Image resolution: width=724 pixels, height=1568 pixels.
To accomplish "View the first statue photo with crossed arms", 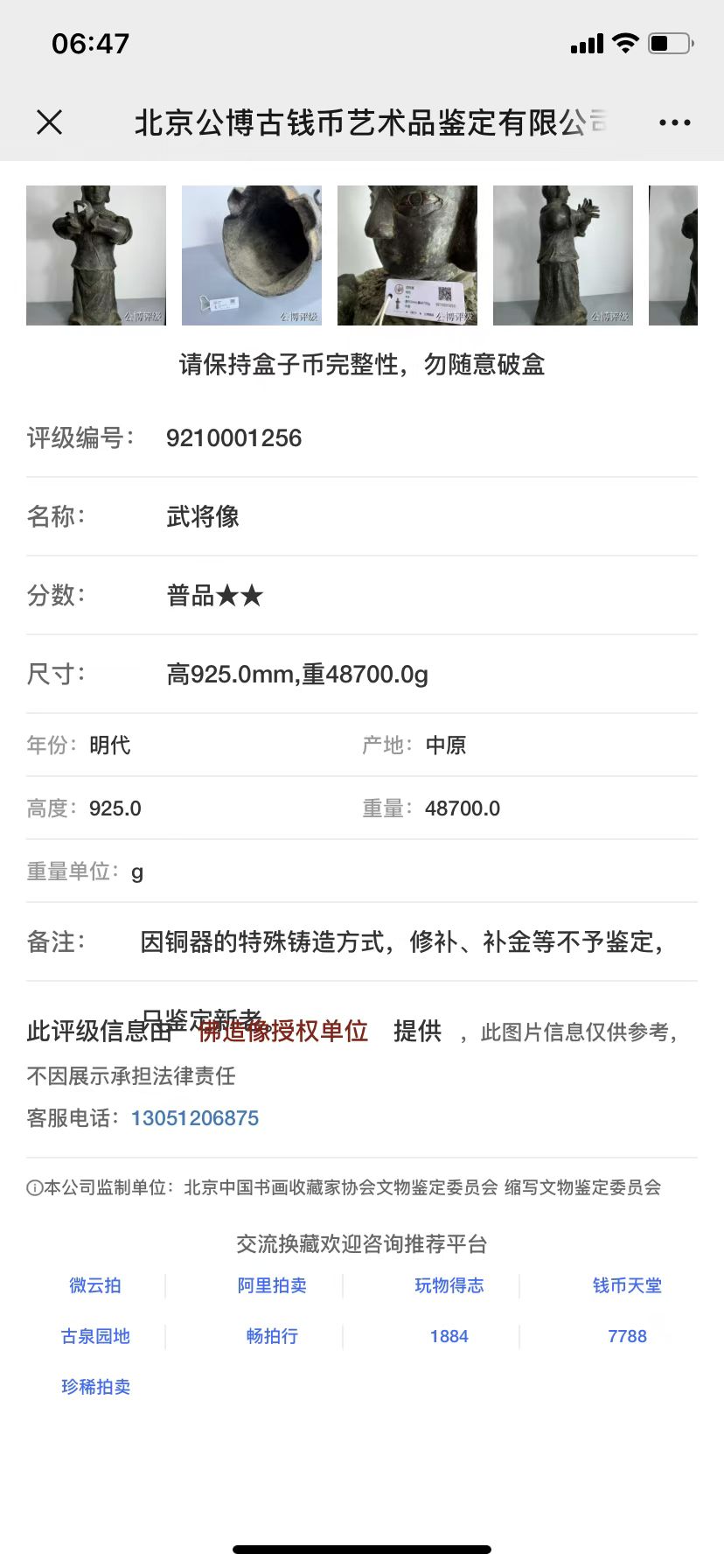I will click(x=96, y=255).
